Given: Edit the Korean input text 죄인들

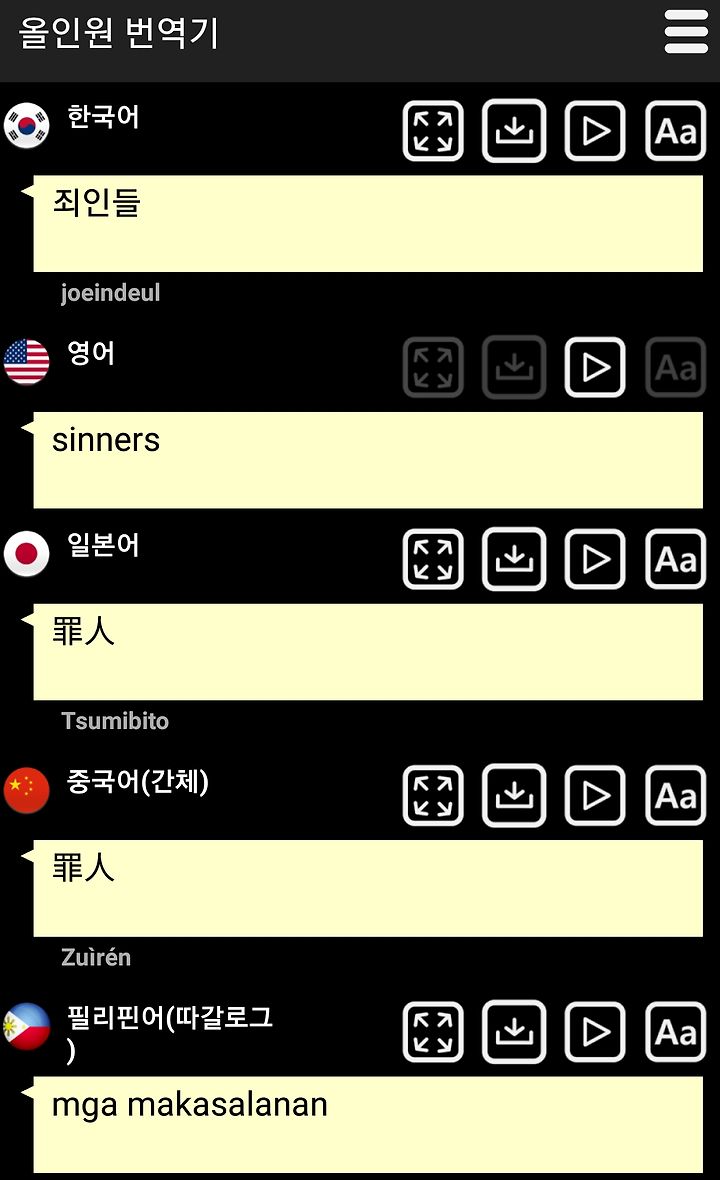Looking at the screenshot, I should click(368, 224).
